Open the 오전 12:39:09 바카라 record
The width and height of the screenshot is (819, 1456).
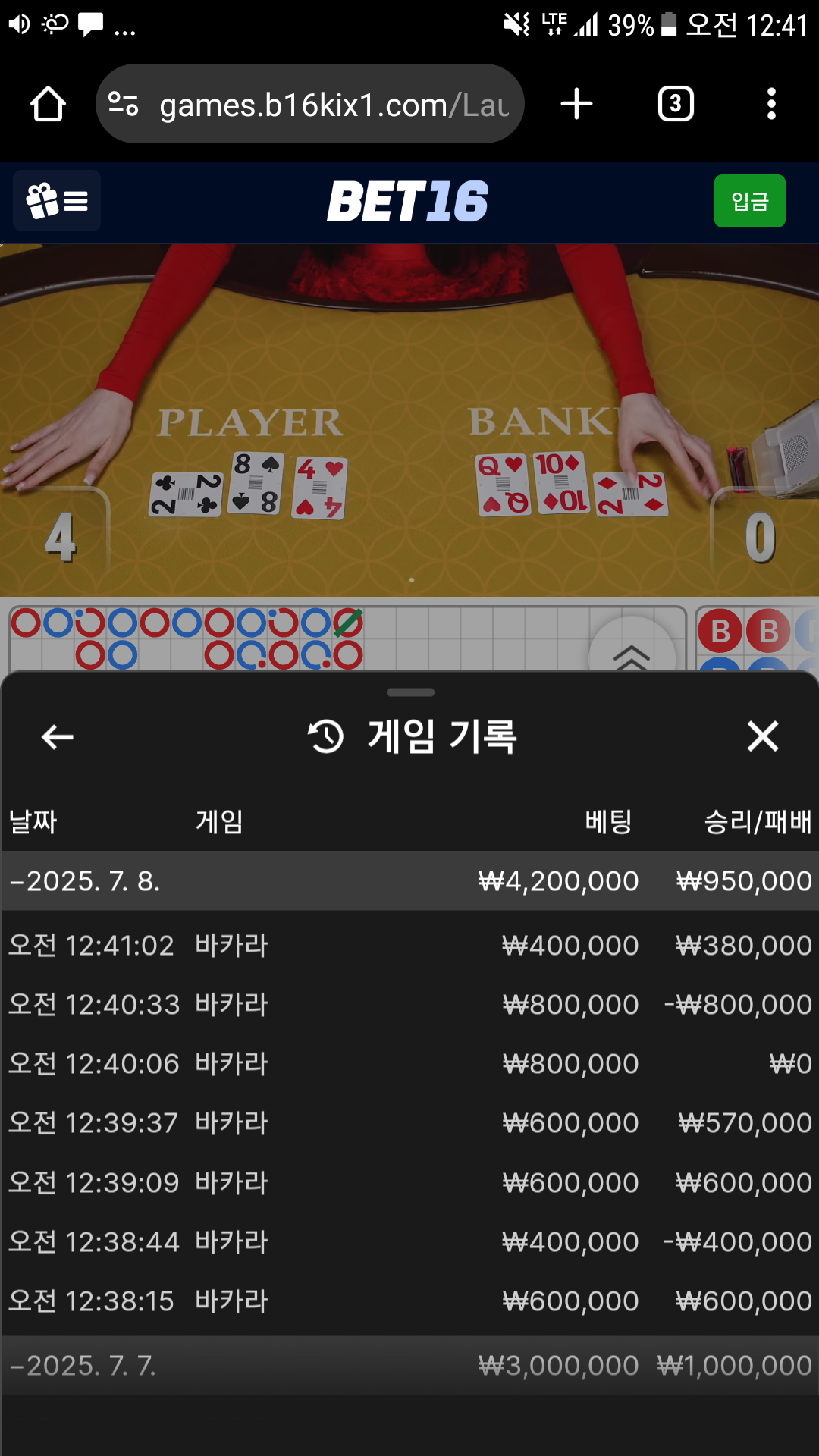click(409, 1182)
